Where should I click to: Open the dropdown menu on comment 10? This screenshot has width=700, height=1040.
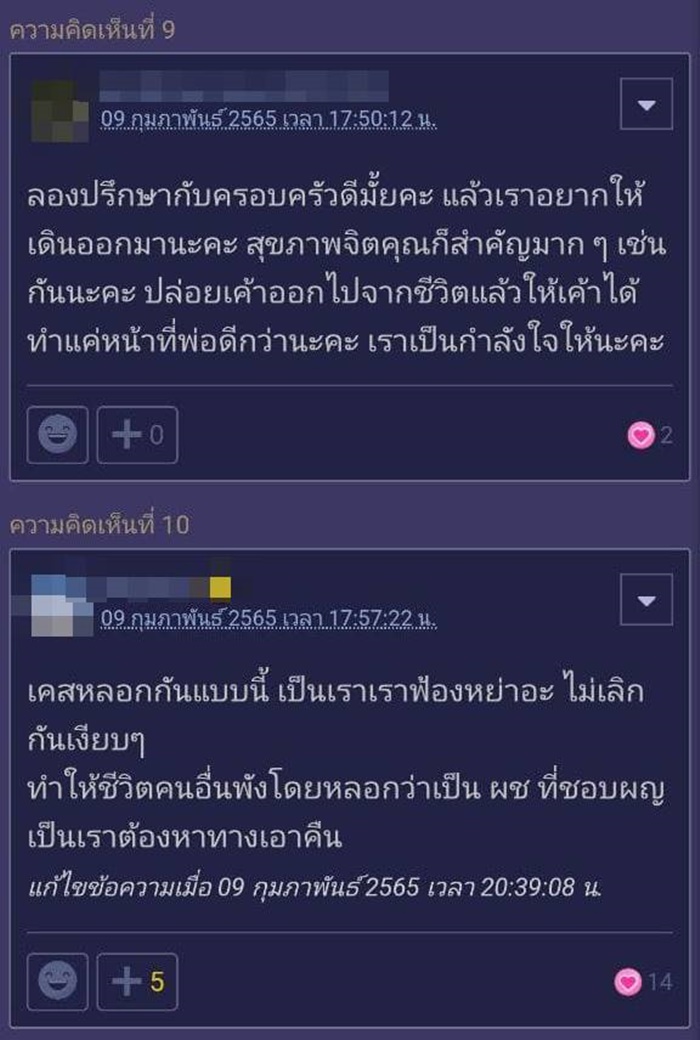pos(646,600)
